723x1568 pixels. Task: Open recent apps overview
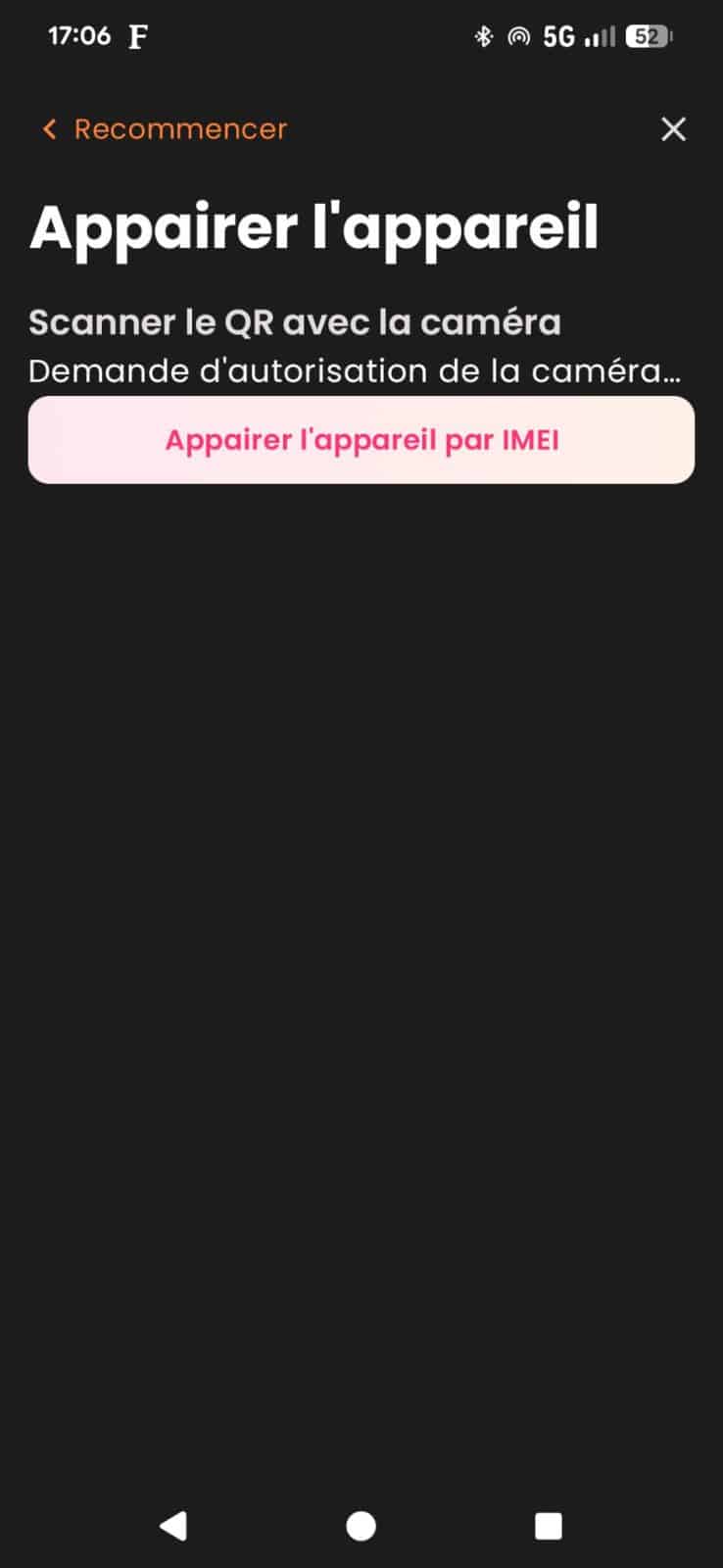pyautogui.click(x=549, y=1525)
